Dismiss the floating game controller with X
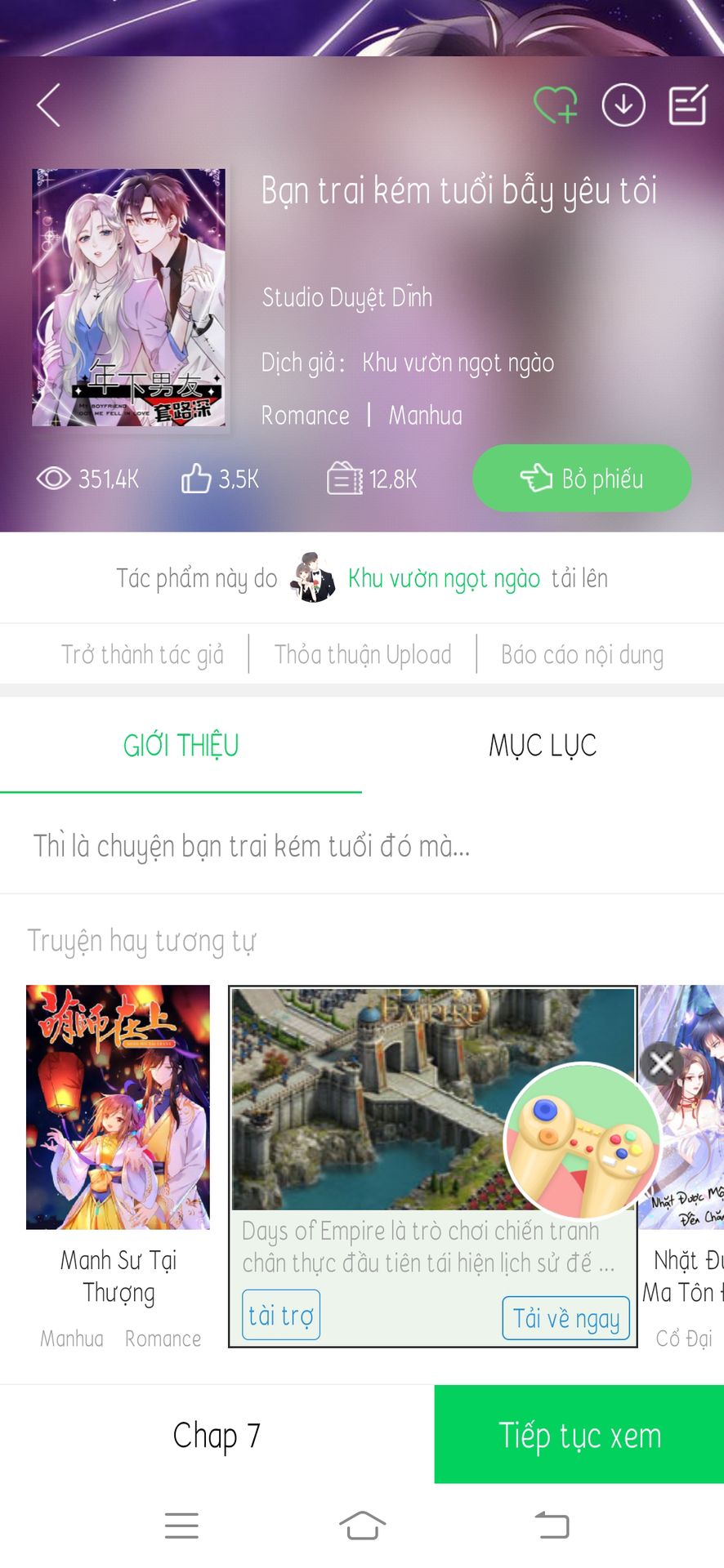 pos(661,1063)
